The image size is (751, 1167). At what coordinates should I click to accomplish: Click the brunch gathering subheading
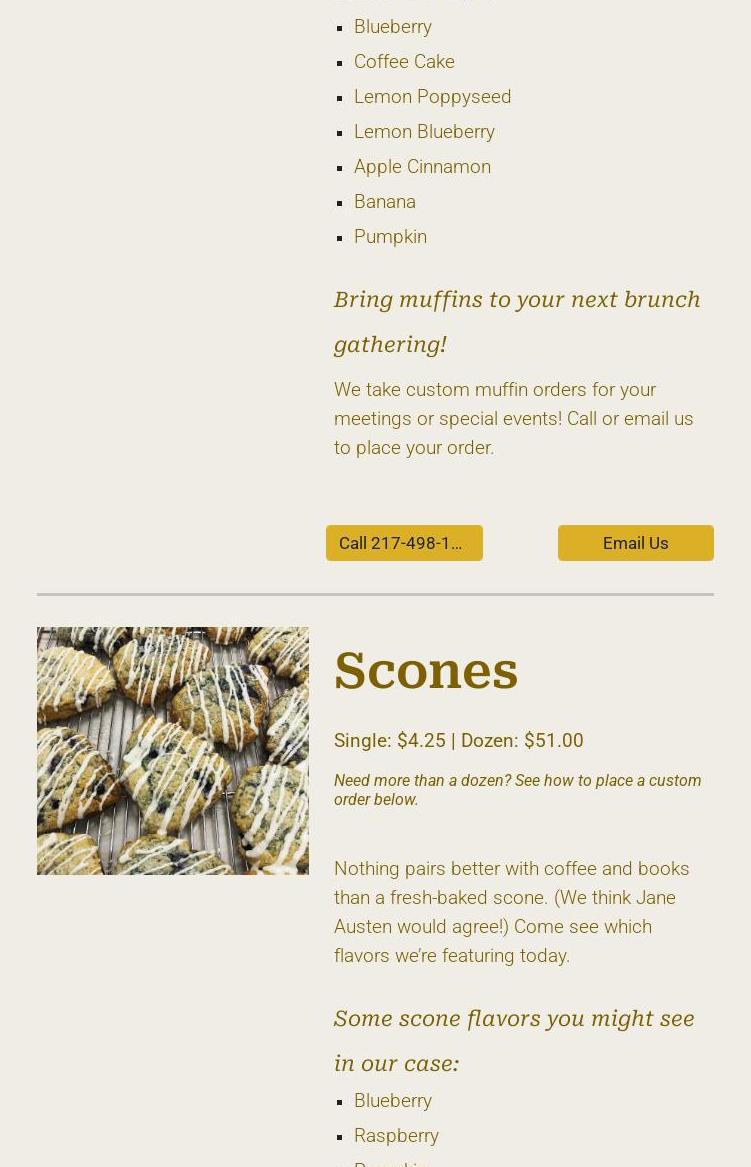(x=516, y=321)
